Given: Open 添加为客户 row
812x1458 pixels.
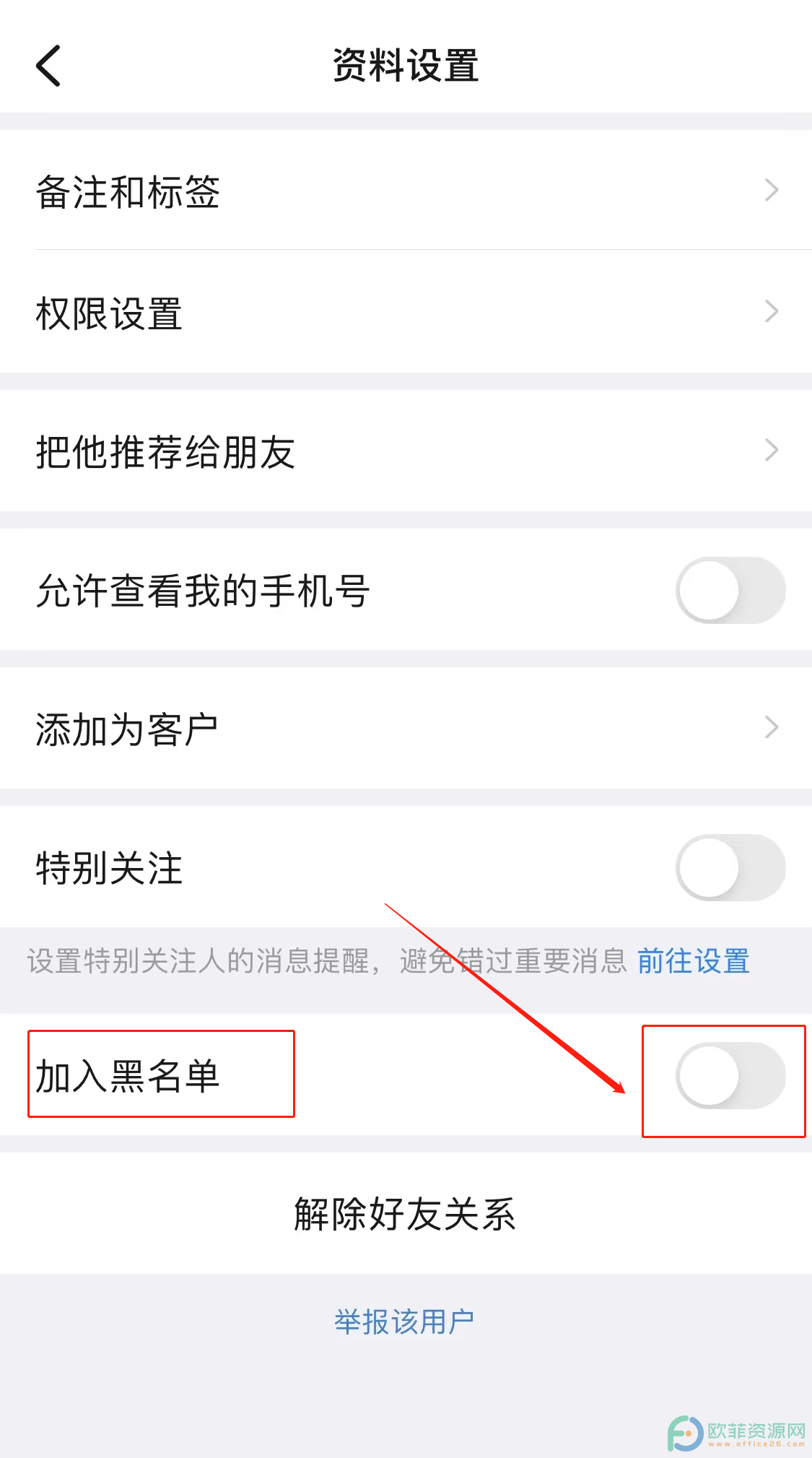Looking at the screenshot, I should 406,729.
